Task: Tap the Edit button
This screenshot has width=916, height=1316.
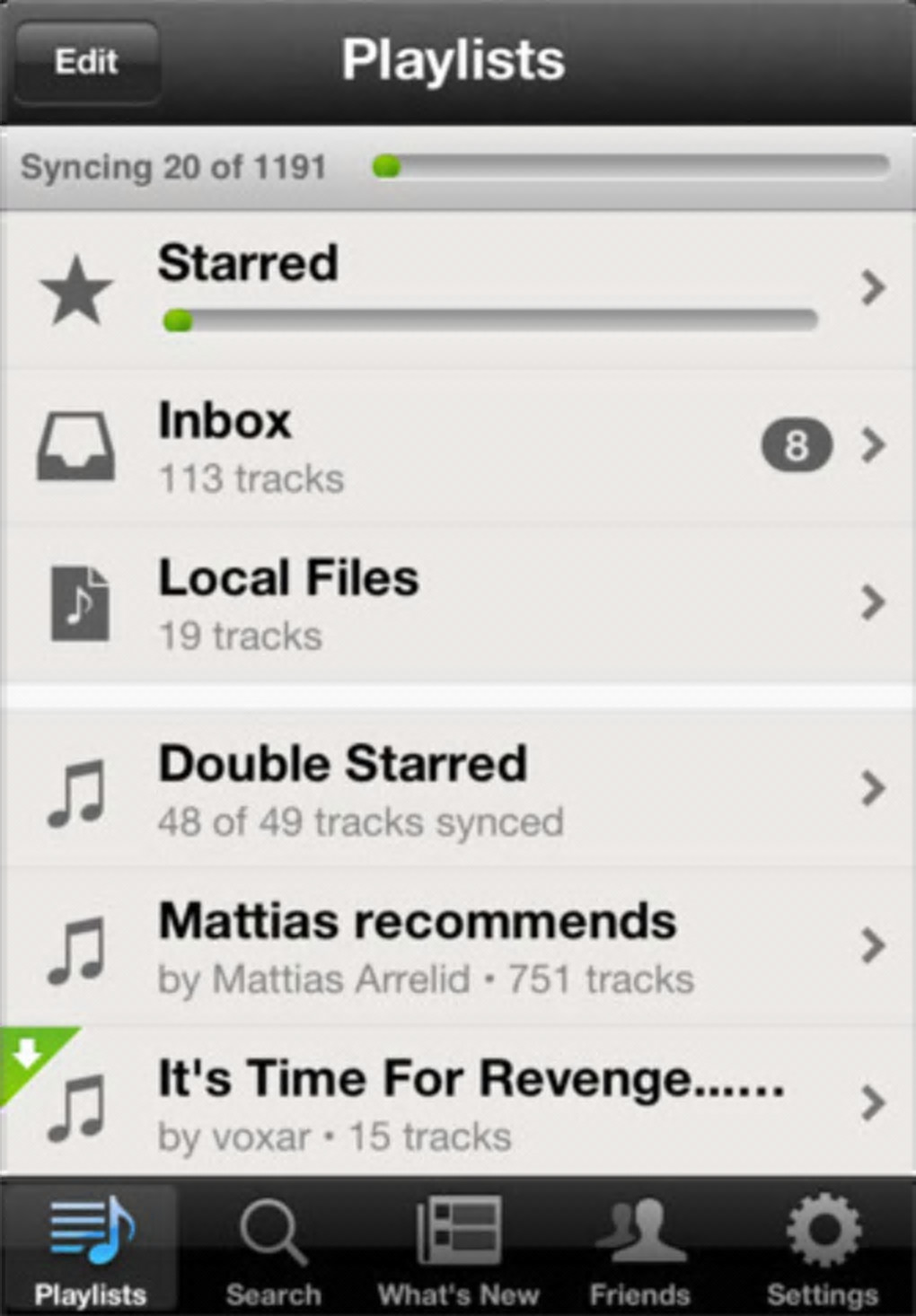Action: tap(86, 61)
